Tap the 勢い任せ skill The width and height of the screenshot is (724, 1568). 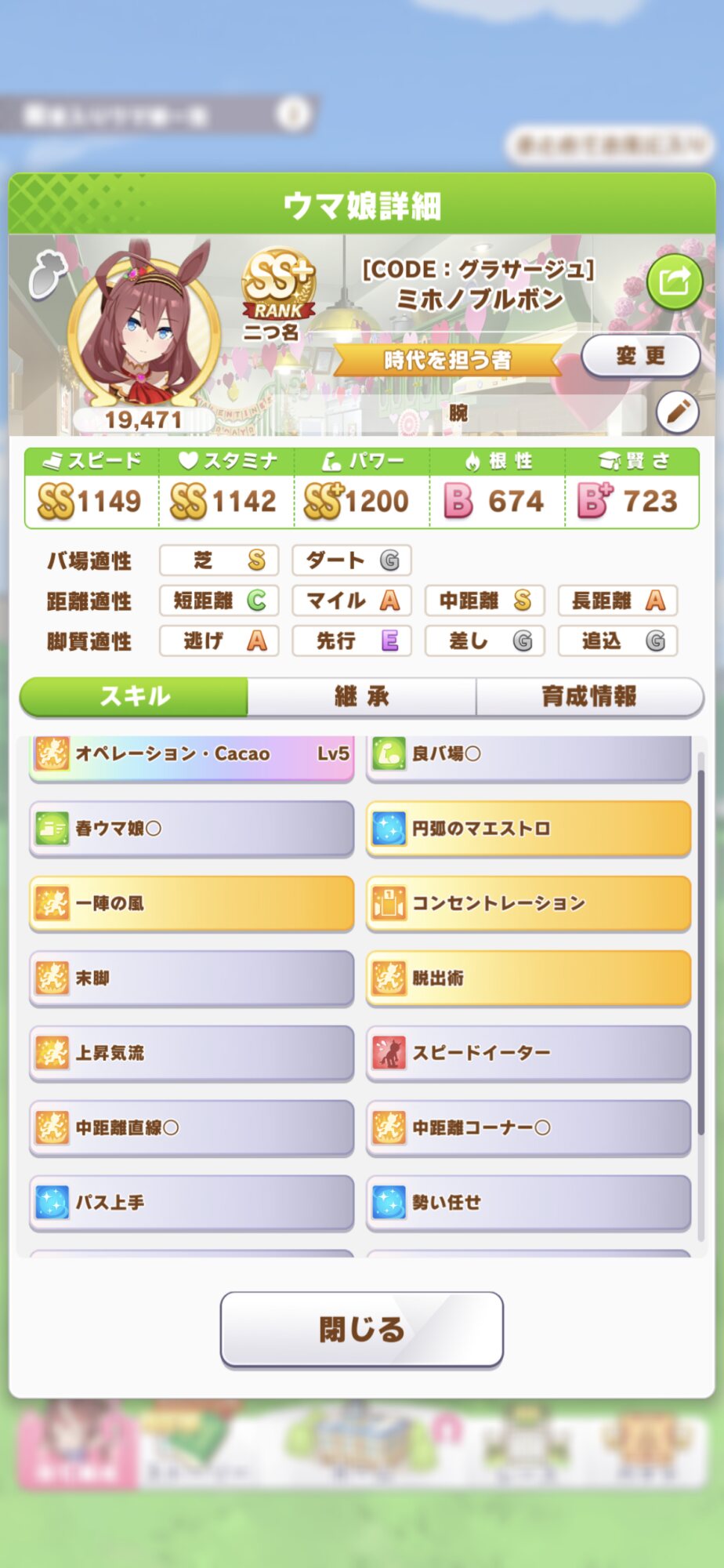(x=527, y=1202)
